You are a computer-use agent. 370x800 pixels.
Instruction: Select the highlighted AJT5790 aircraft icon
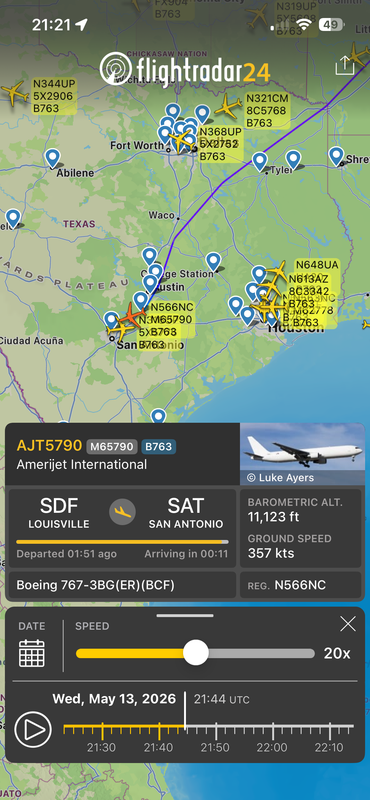(132, 318)
